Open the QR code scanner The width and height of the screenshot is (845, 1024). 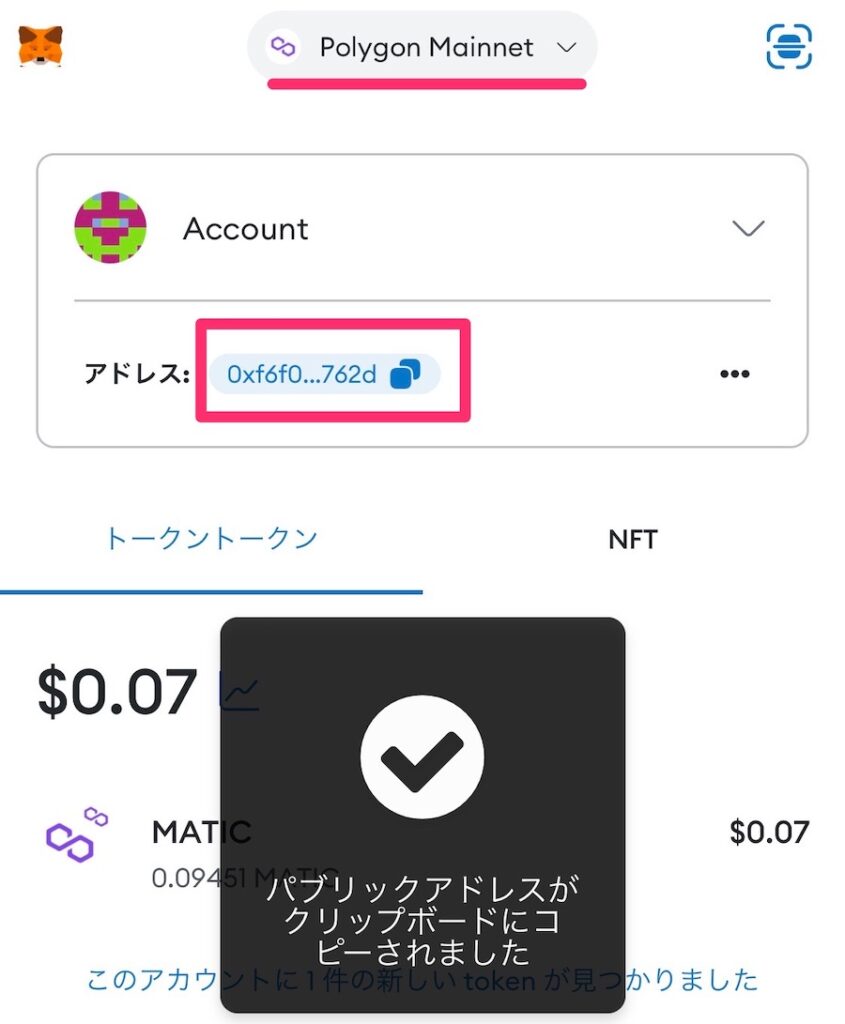(x=789, y=44)
